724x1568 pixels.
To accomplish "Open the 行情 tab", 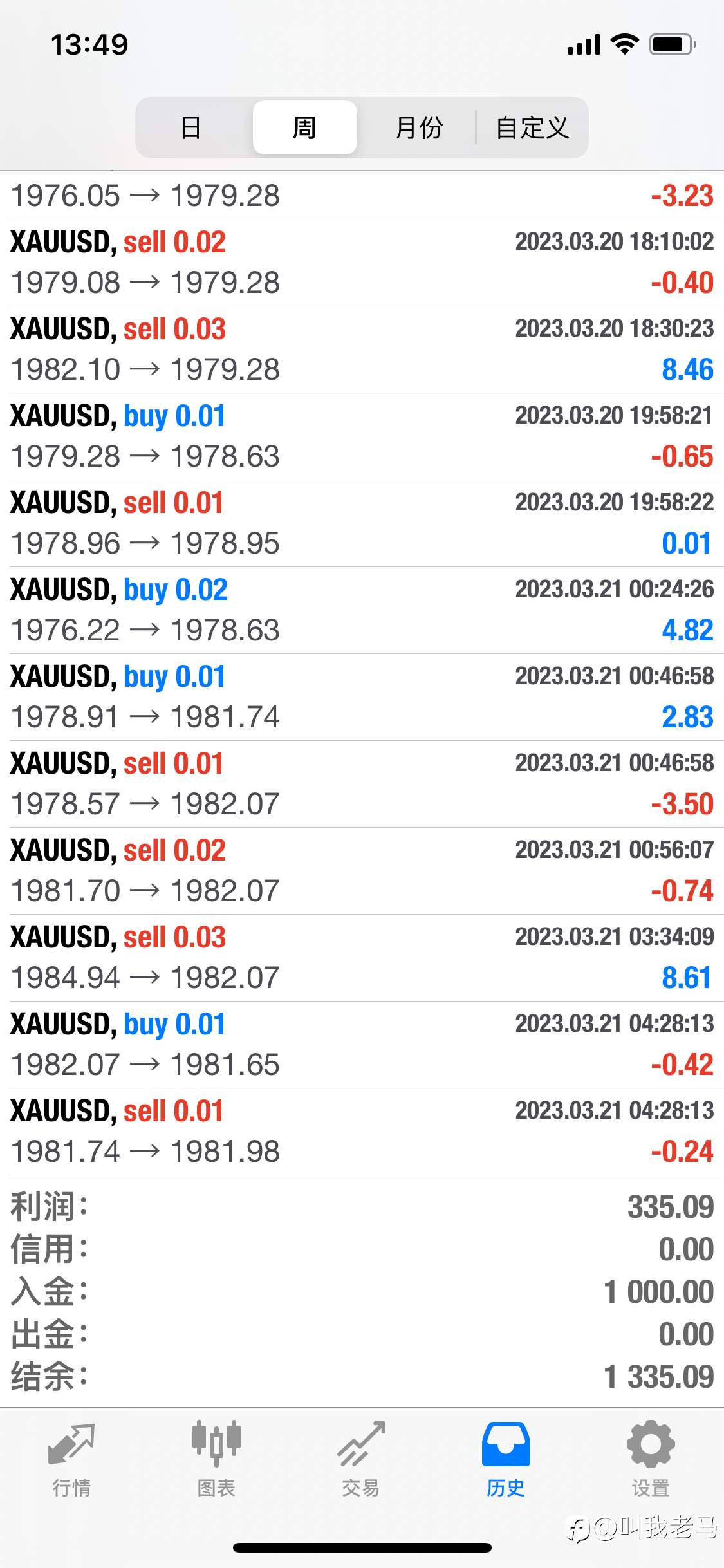I will pyautogui.click(x=71, y=1459).
